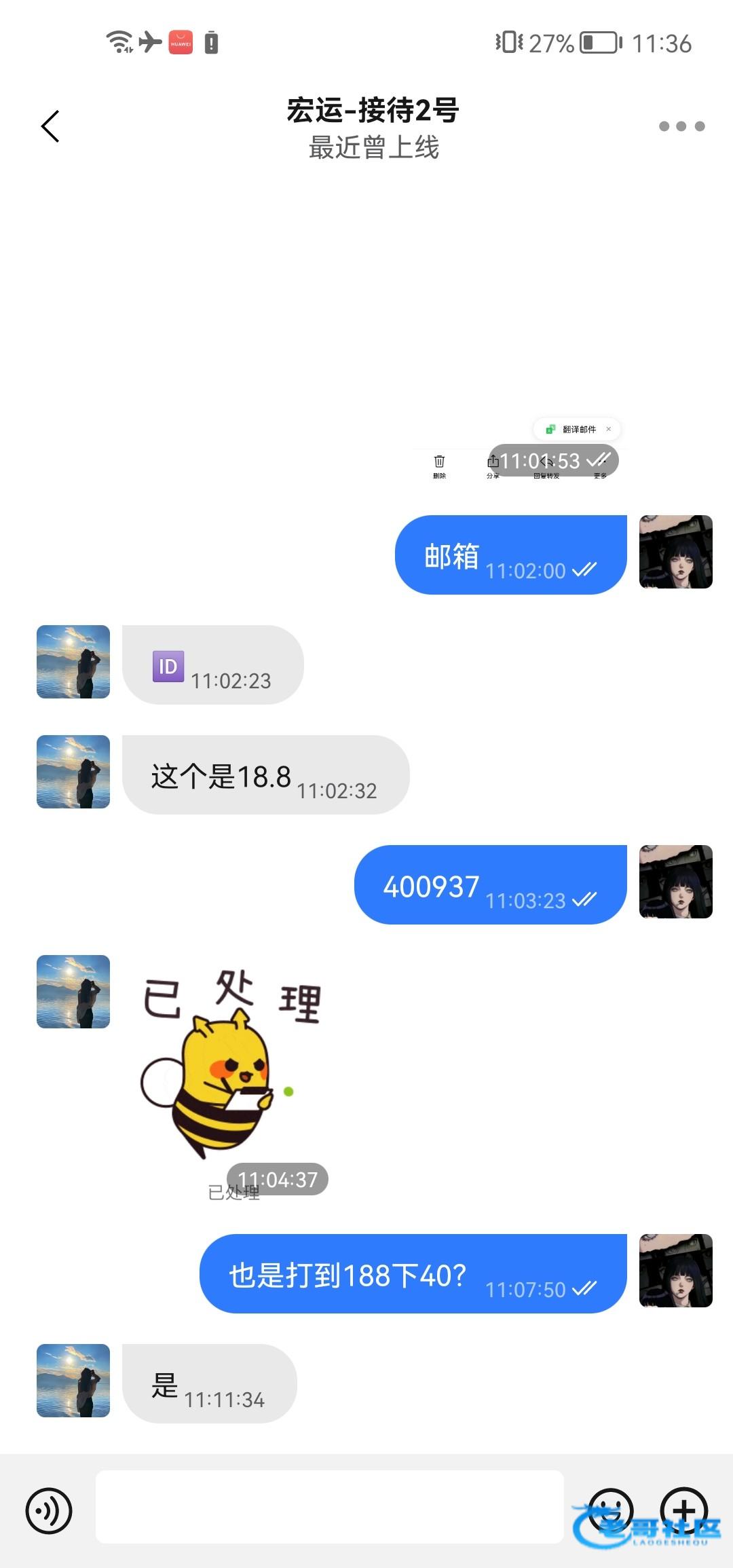Focus the message text field
Screen dimensions: 733x1568
pos(330,1507)
